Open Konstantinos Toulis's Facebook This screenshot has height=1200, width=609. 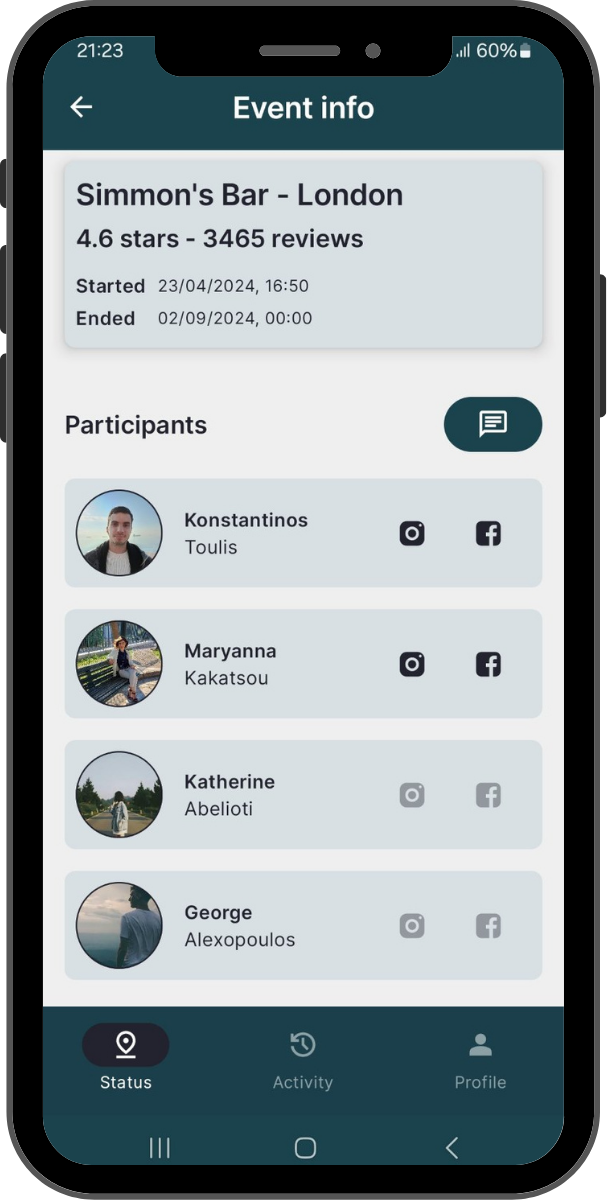coord(488,533)
